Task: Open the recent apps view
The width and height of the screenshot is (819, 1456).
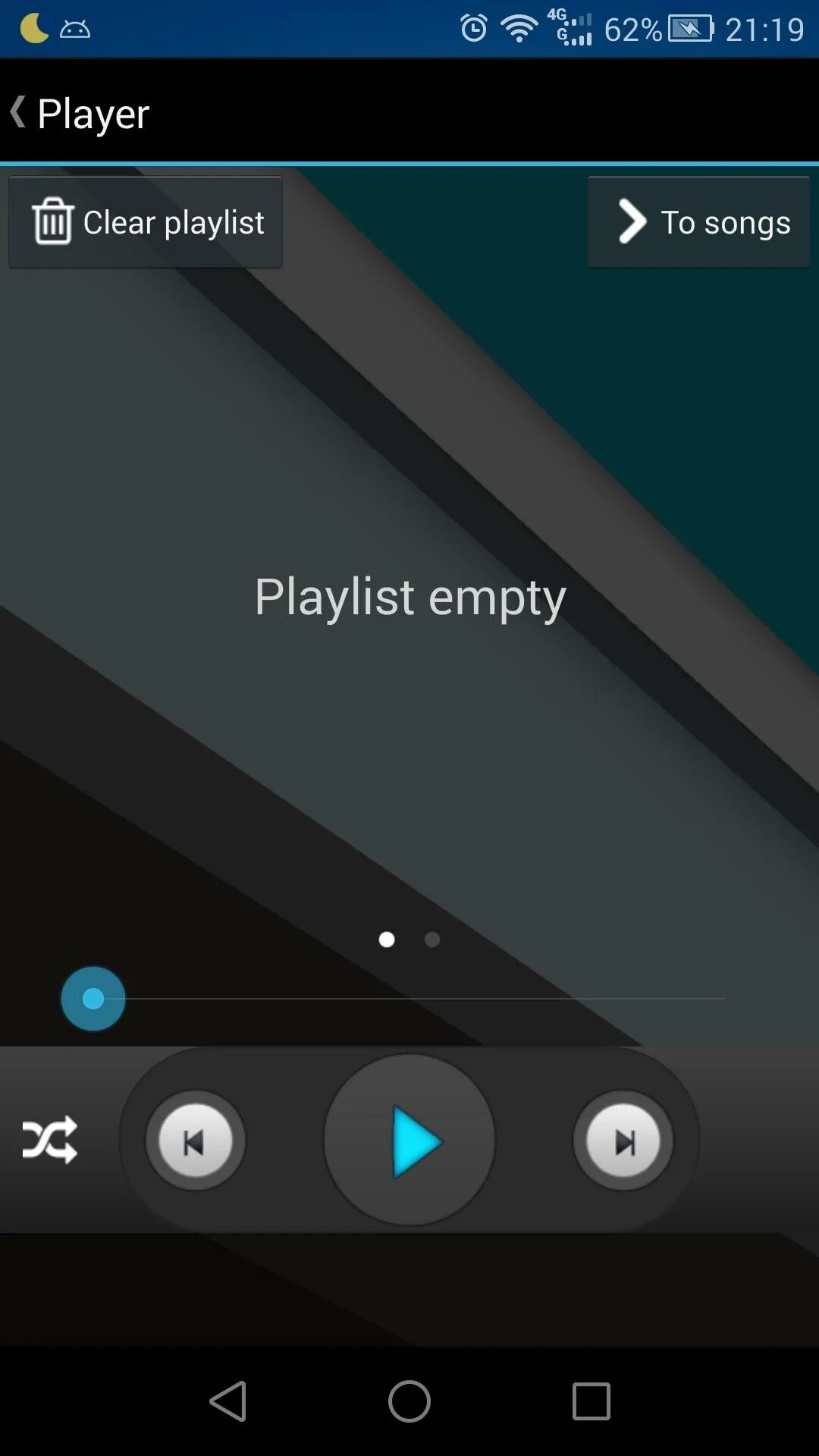Action: pos(591,1401)
